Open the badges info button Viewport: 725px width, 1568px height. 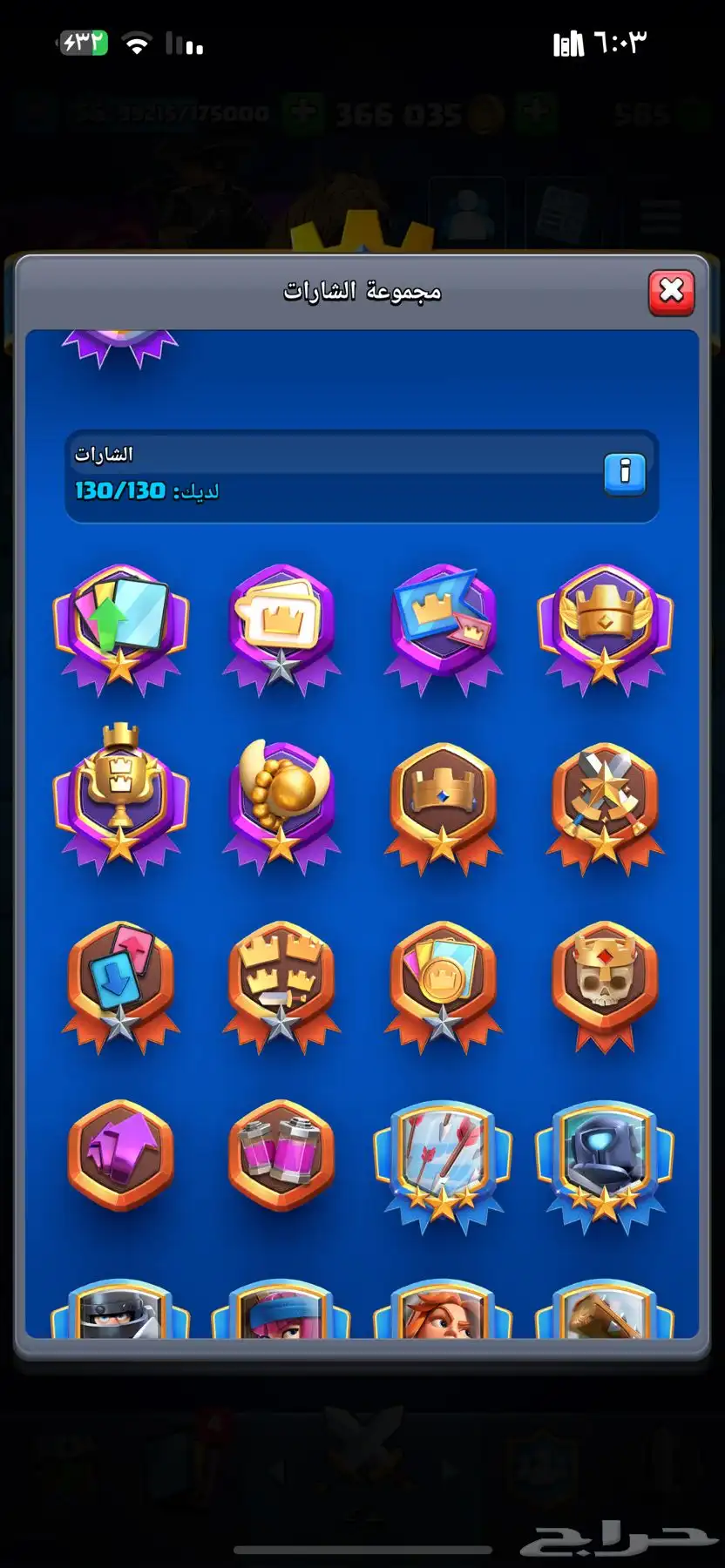tap(625, 473)
